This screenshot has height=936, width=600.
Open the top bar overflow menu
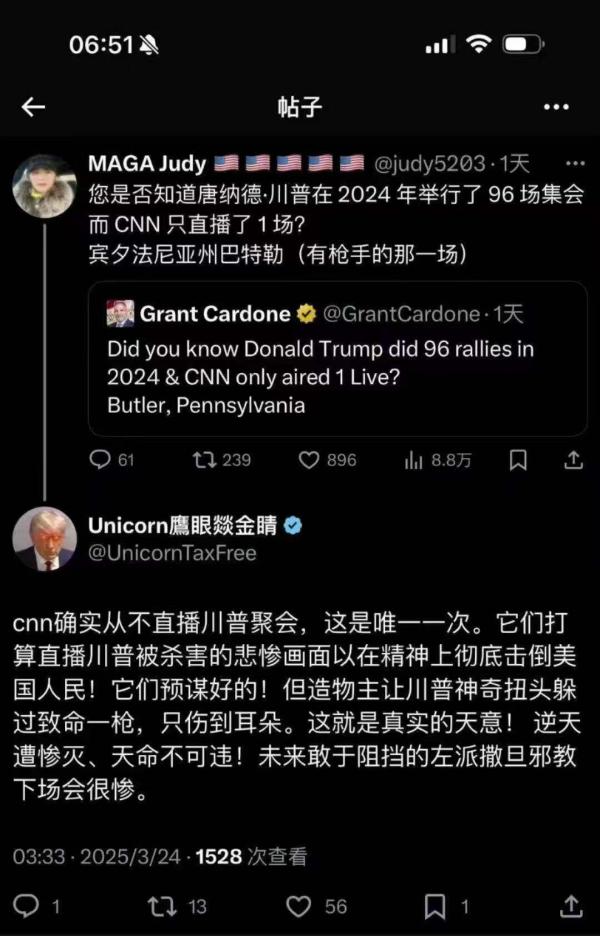pyautogui.click(x=556, y=107)
